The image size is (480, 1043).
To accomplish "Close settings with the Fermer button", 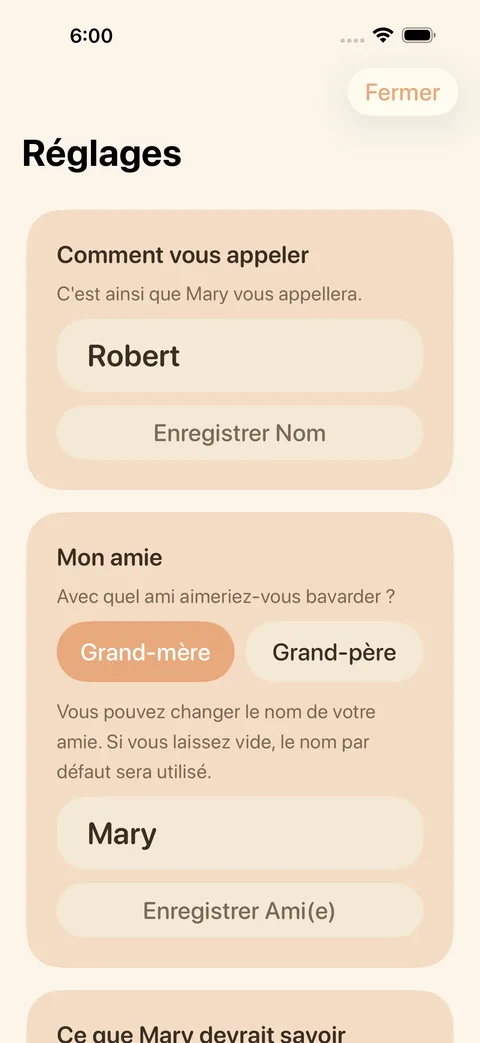I will pyautogui.click(x=403, y=92).
